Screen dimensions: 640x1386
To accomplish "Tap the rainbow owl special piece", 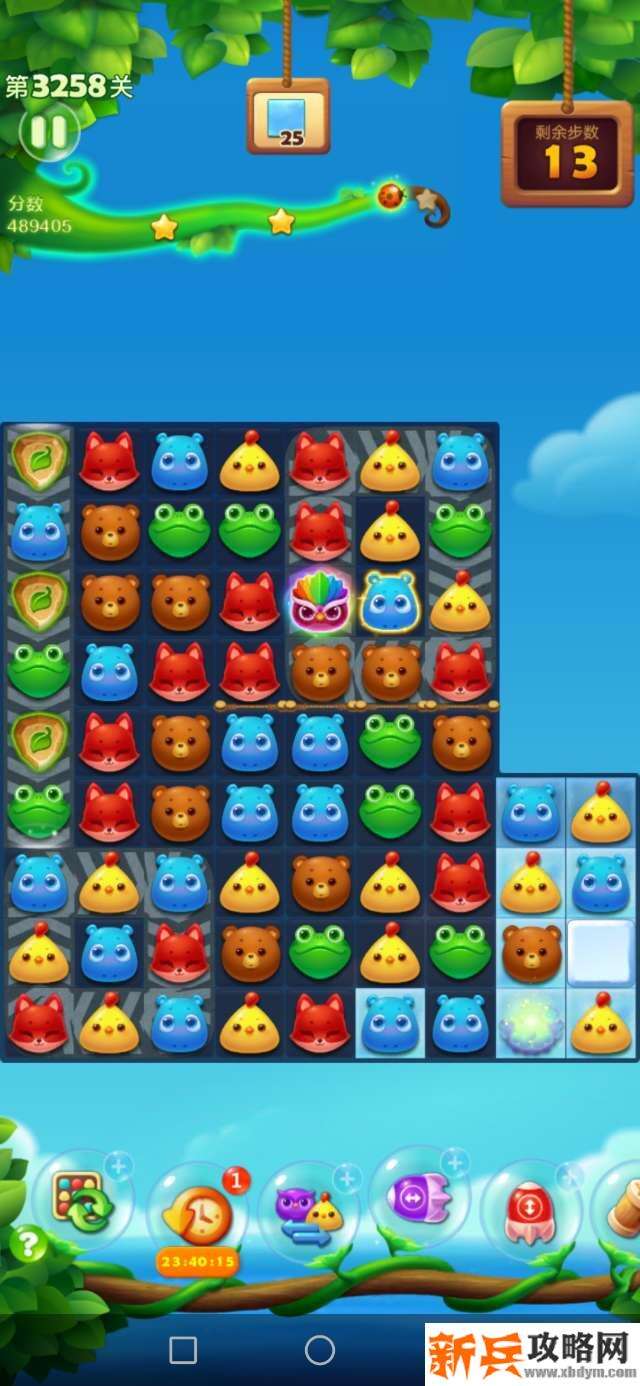I will pos(319,602).
